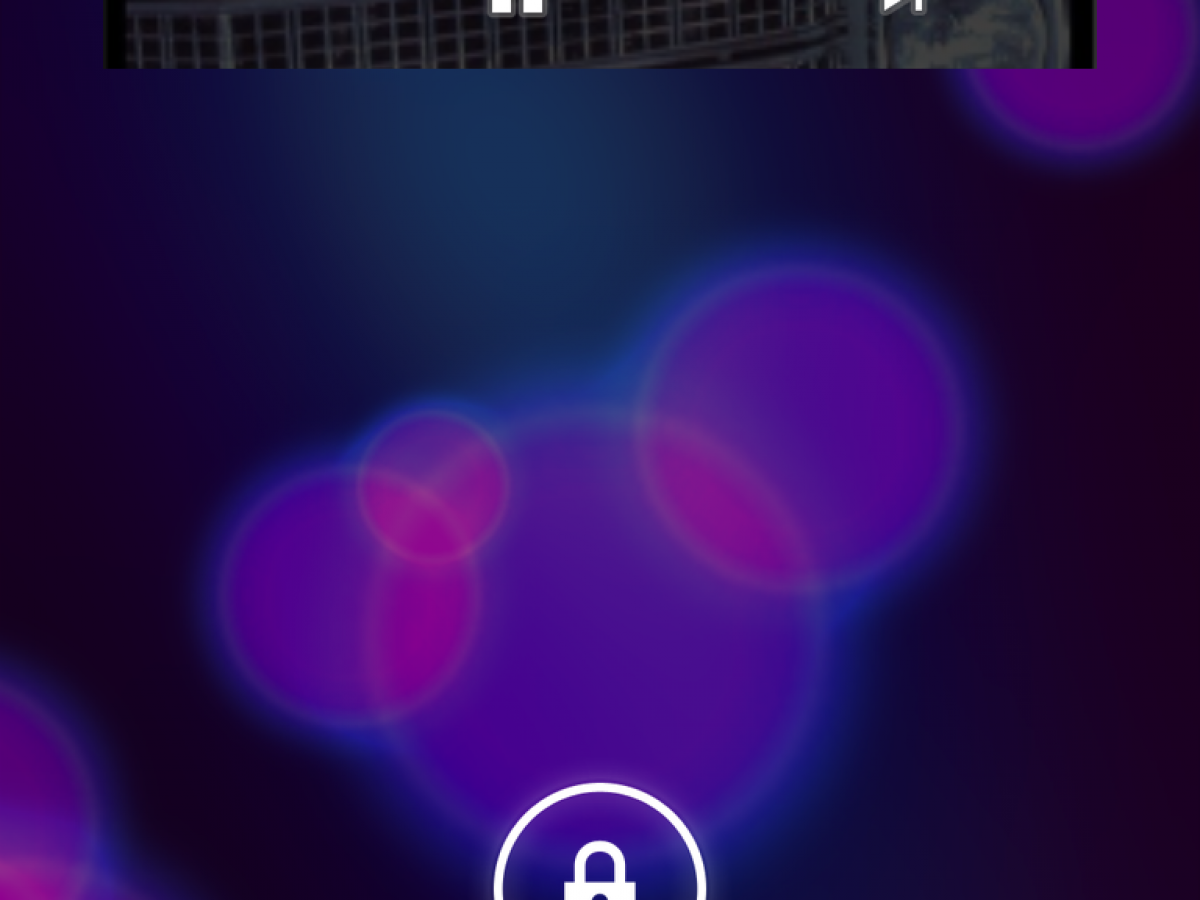The height and width of the screenshot is (900, 1200).
Task: Skip to the next track
Action: 902,5
